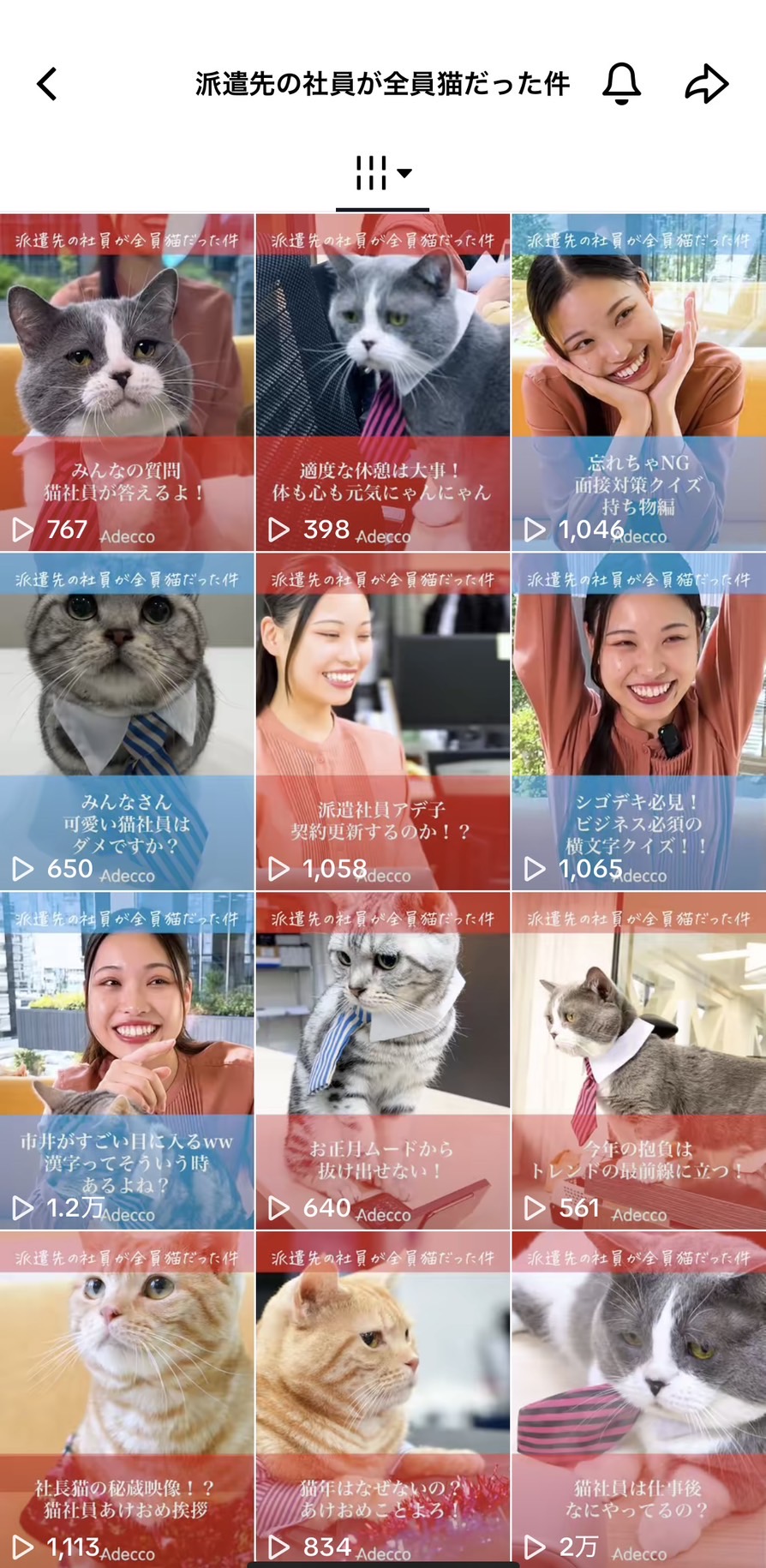Play the 横文字クイズ video with 1,065 views

click(x=638, y=721)
